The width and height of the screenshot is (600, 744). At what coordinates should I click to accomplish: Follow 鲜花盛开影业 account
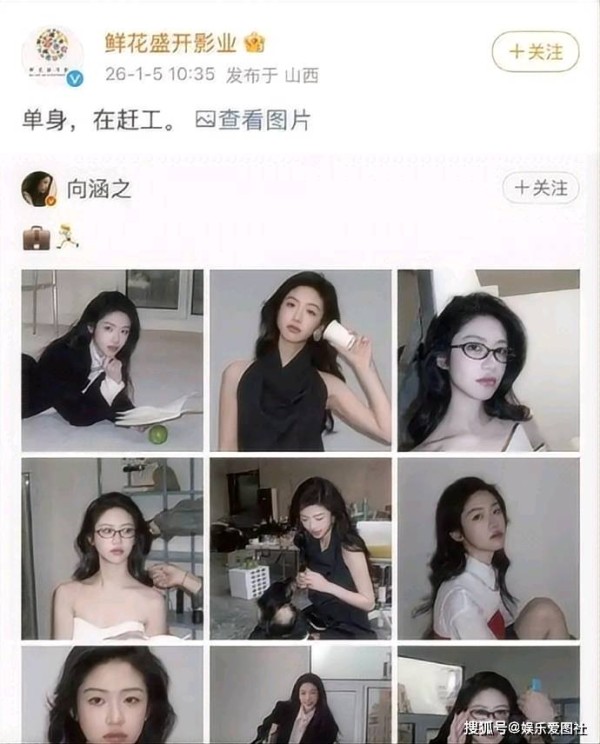(x=534, y=51)
